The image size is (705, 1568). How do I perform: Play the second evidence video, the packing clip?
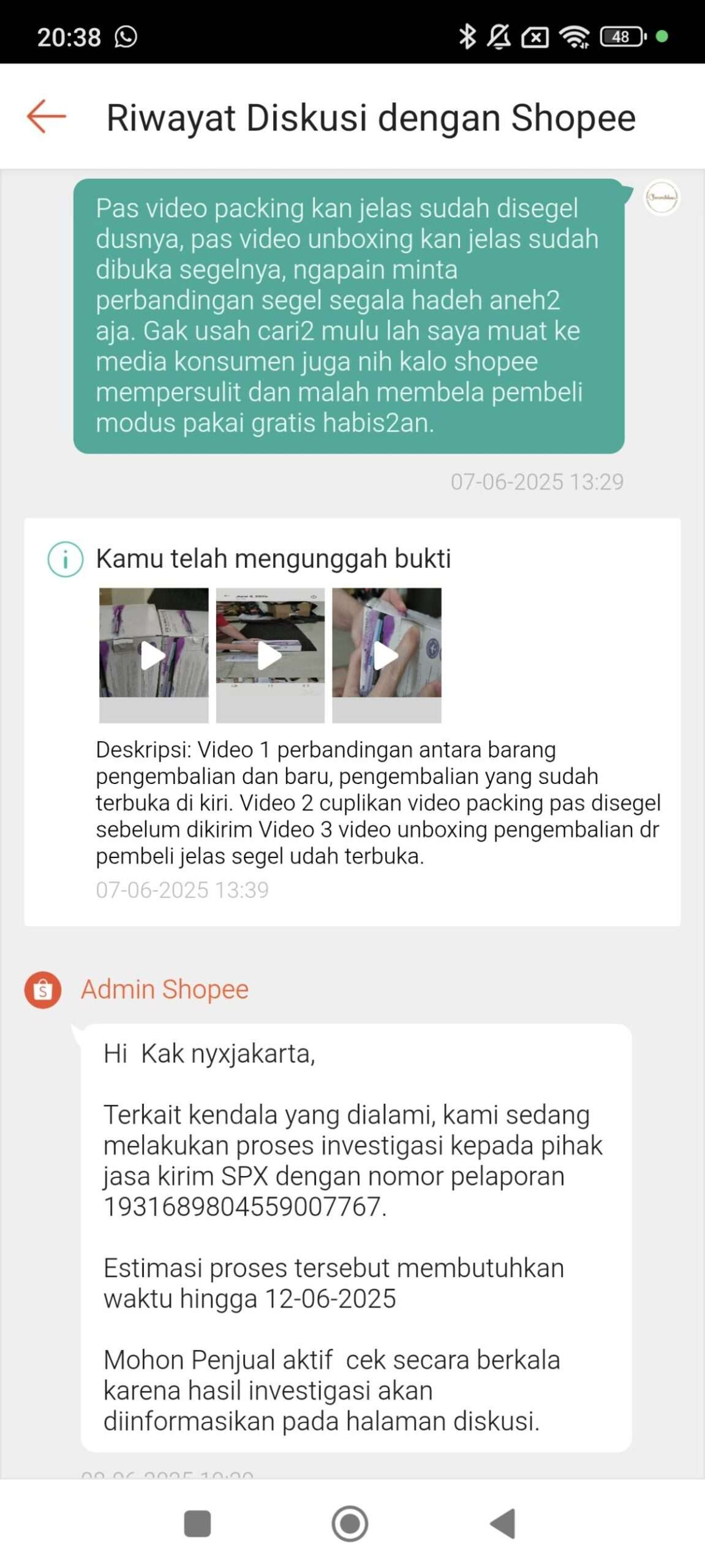[270, 655]
